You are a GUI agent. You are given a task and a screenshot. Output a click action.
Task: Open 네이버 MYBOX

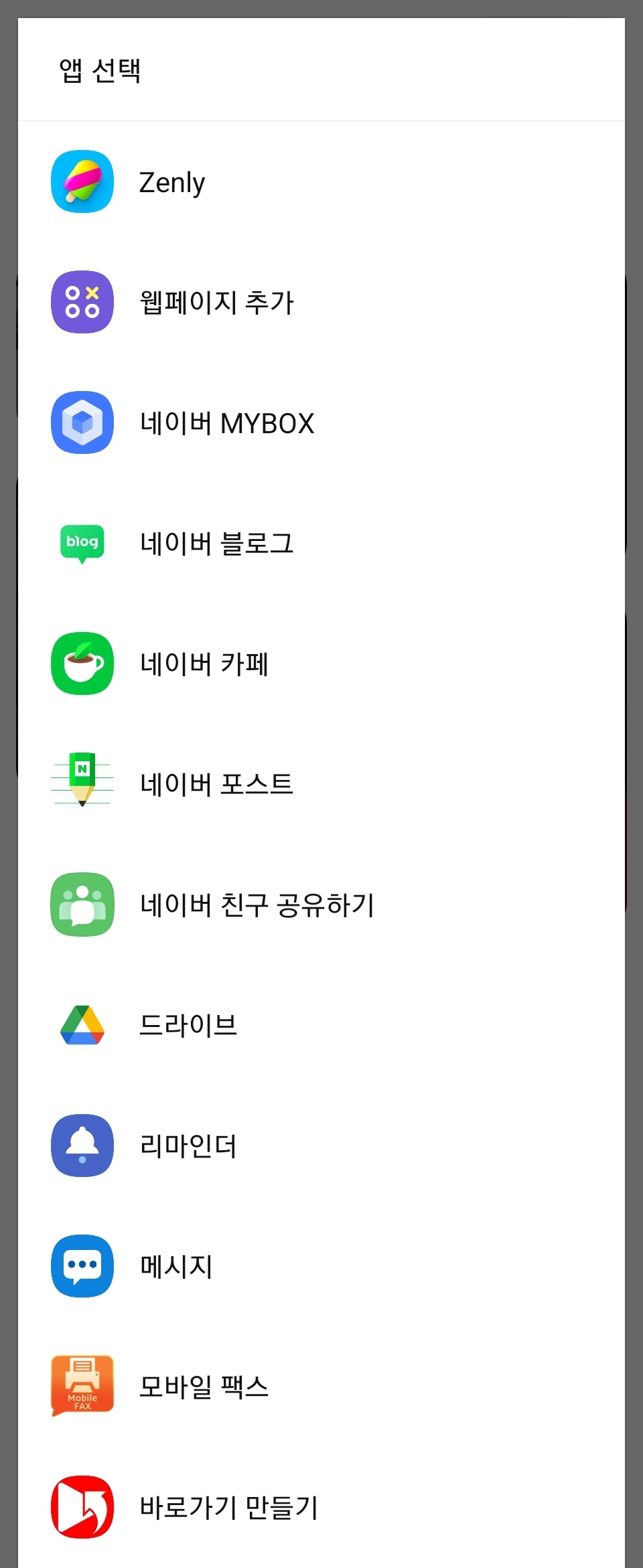(321, 422)
